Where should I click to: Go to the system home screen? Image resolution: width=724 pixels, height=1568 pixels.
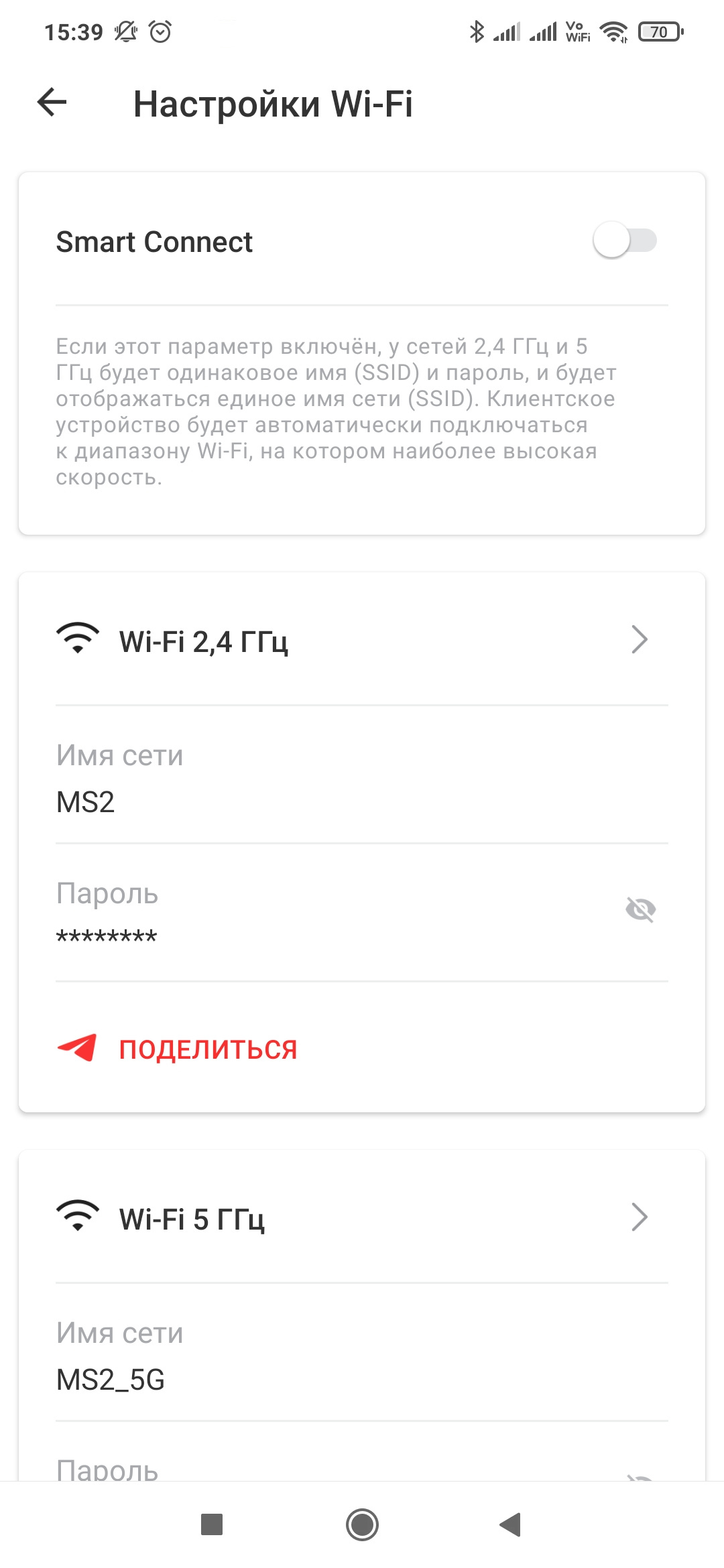pos(362,1525)
